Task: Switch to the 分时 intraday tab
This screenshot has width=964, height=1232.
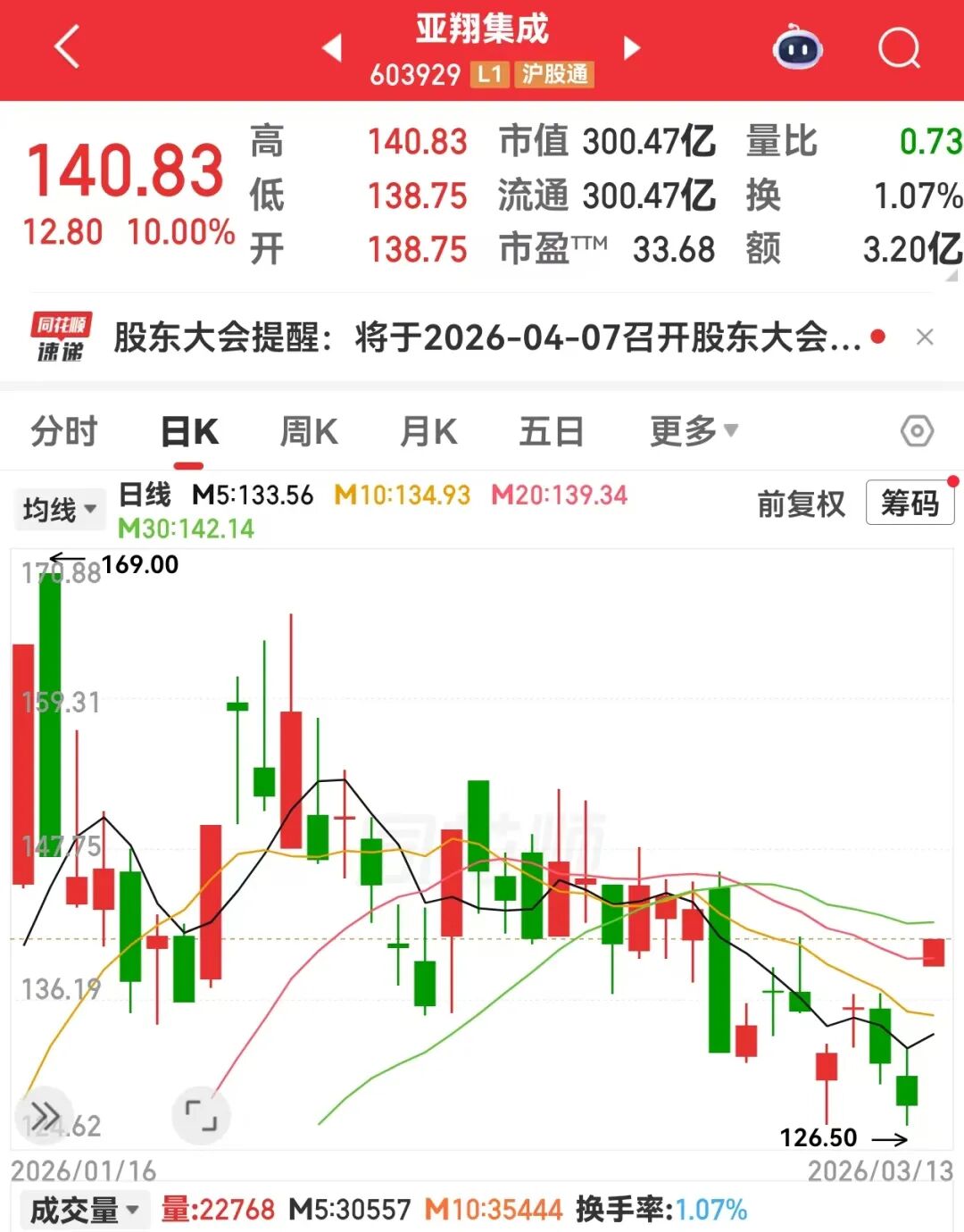Action: (62, 430)
